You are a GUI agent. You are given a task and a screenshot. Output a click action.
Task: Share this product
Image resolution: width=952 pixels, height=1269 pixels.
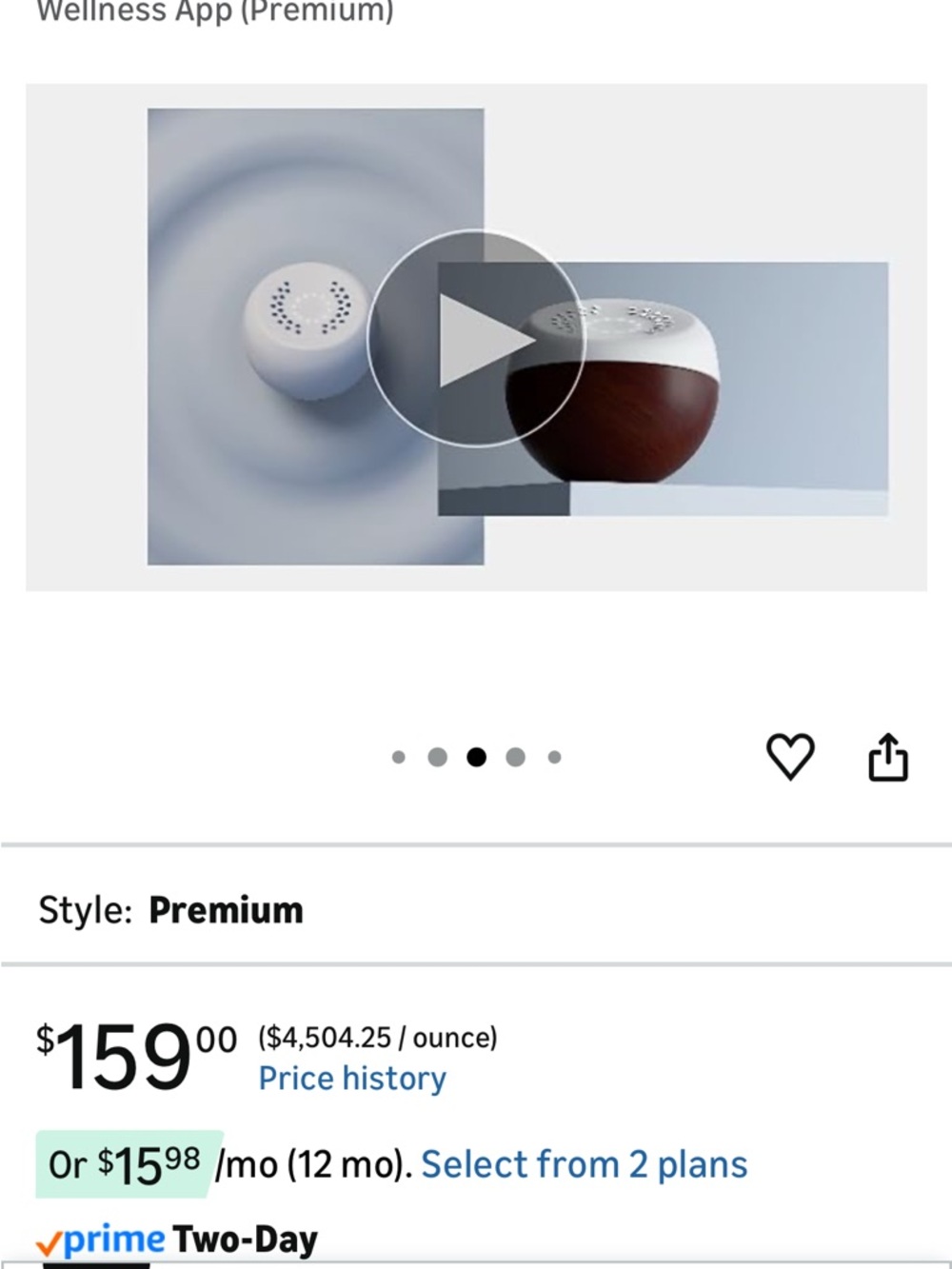pyautogui.click(x=888, y=757)
